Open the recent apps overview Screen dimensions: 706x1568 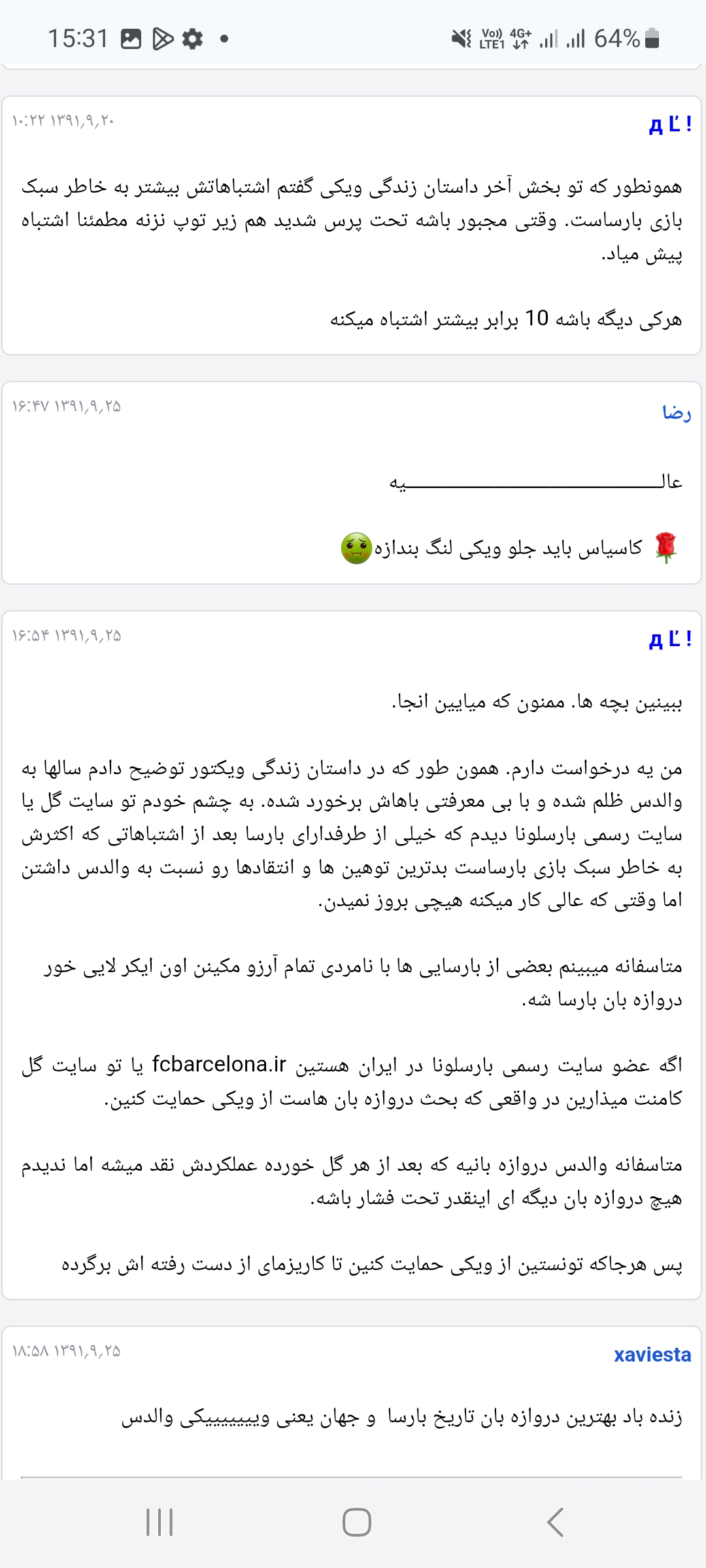(x=160, y=1522)
